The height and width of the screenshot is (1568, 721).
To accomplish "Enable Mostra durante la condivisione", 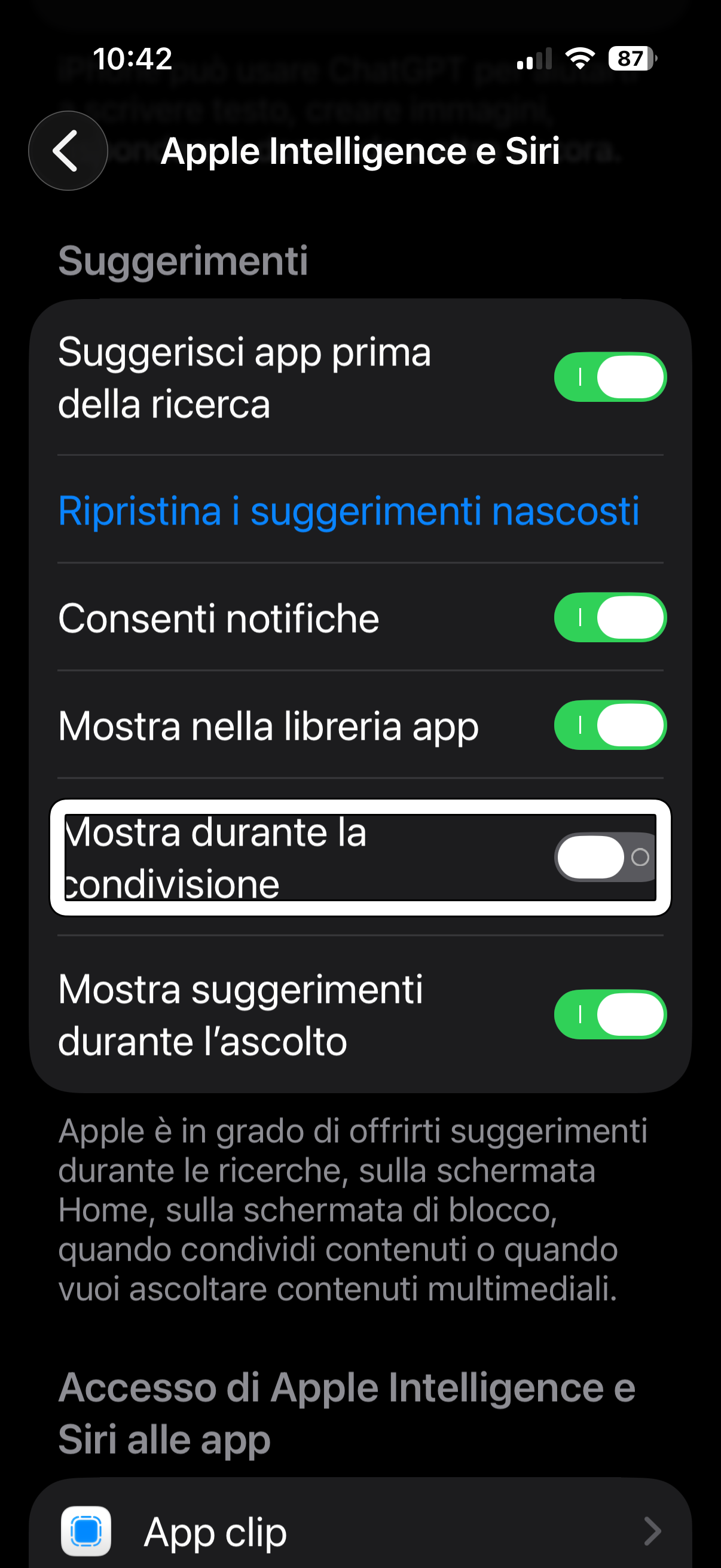I will (x=604, y=858).
